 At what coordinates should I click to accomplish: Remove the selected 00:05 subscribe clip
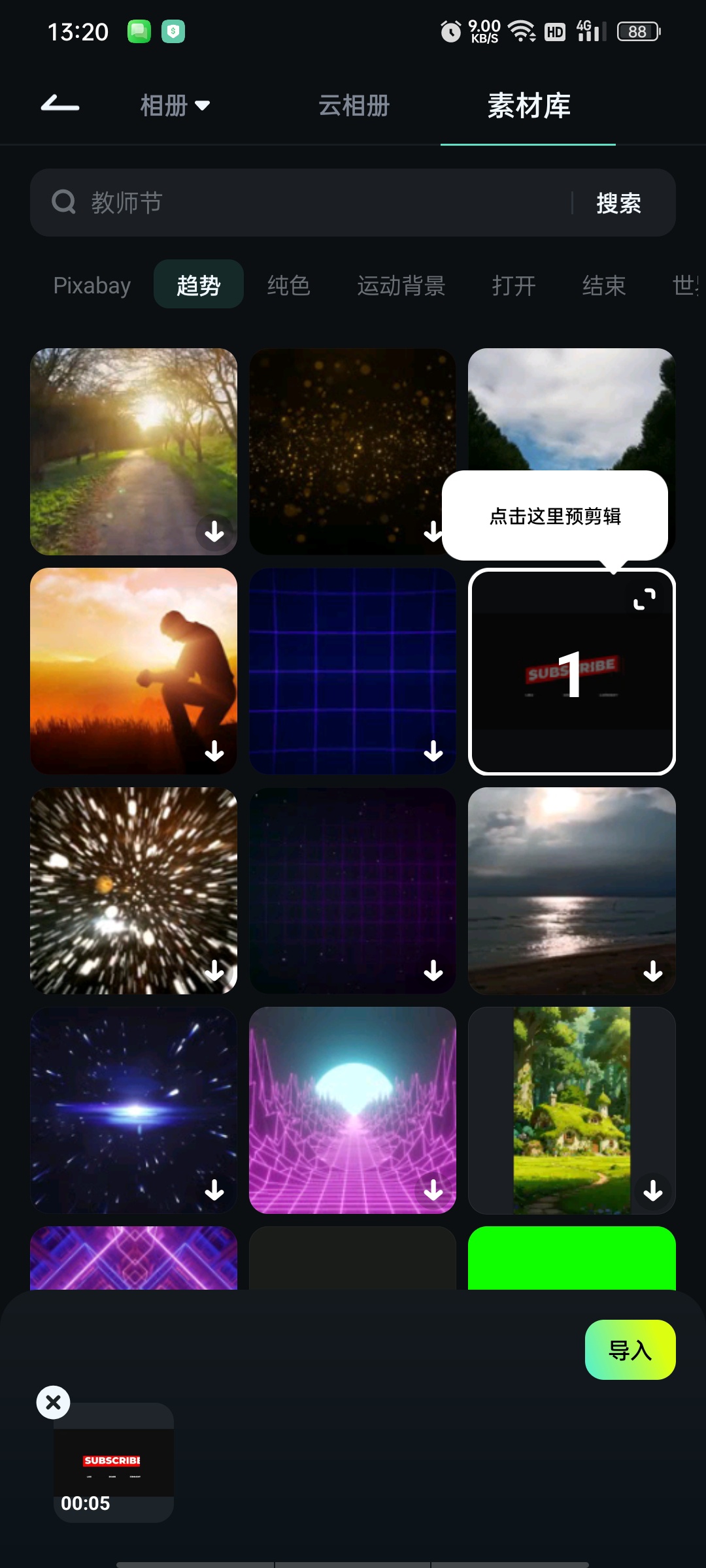point(54,1402)
